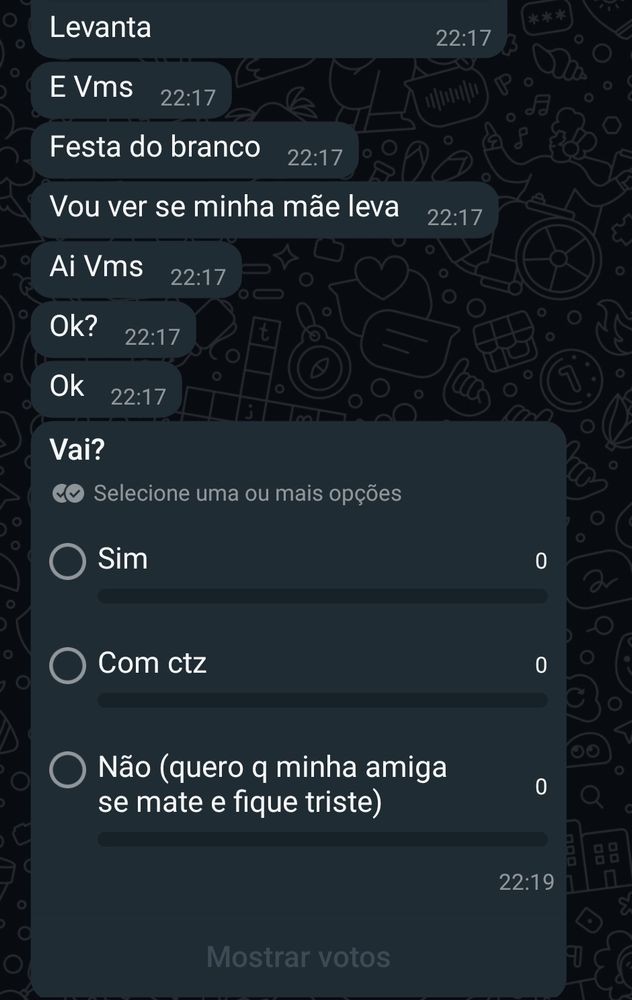Choose the Com ctz poll option

pyautogui.click(x=68, y=665)
